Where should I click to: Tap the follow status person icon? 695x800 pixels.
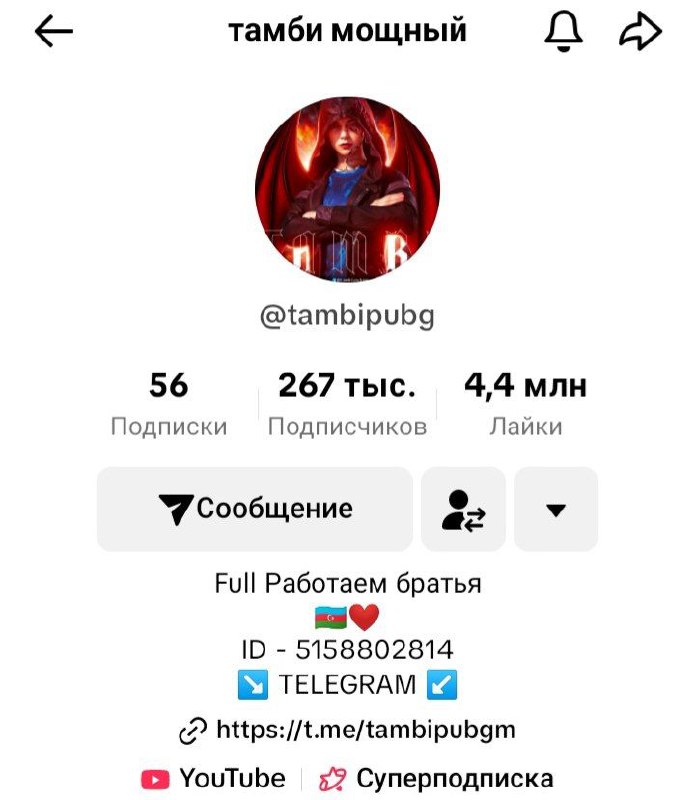point(463,508)
